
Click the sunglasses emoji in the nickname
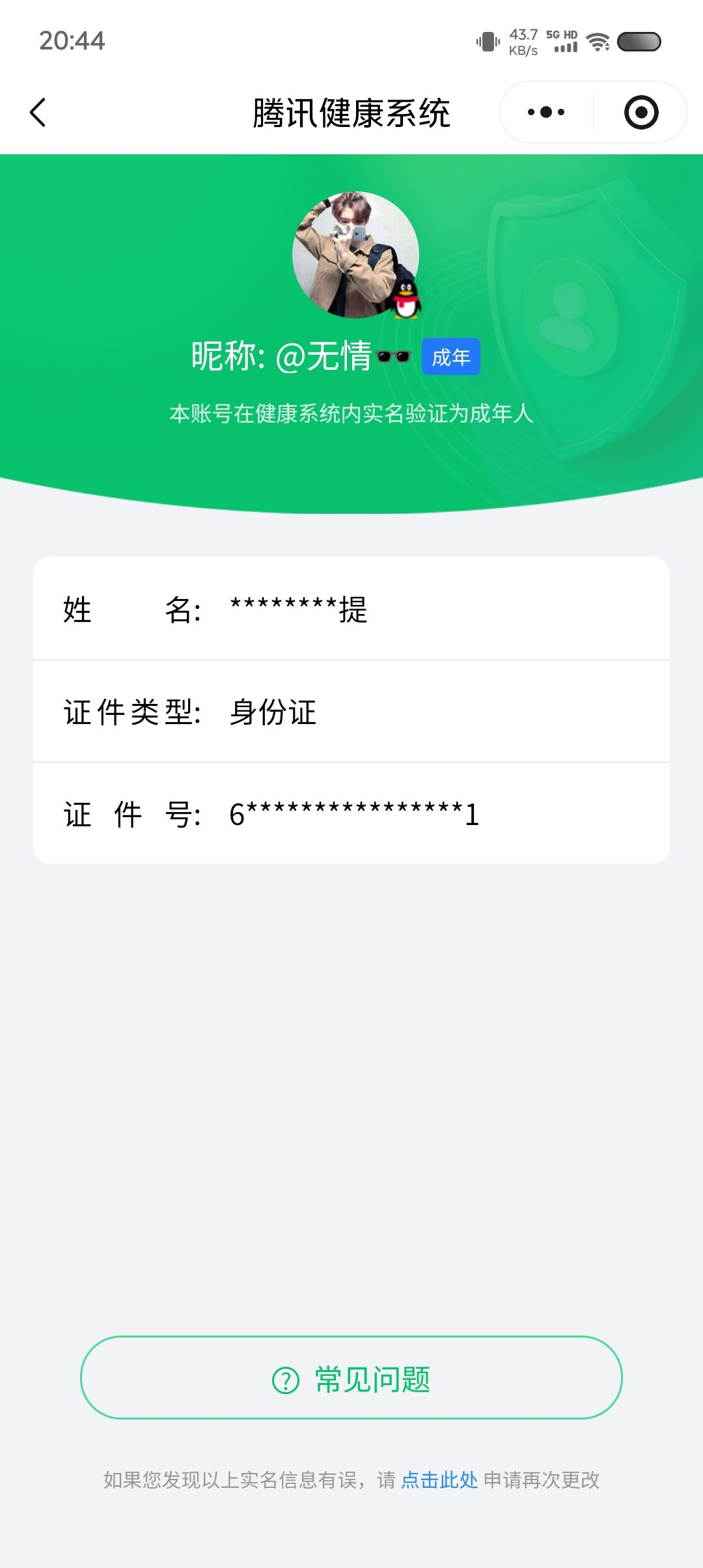pyautogui.click(x=393, y=356)
